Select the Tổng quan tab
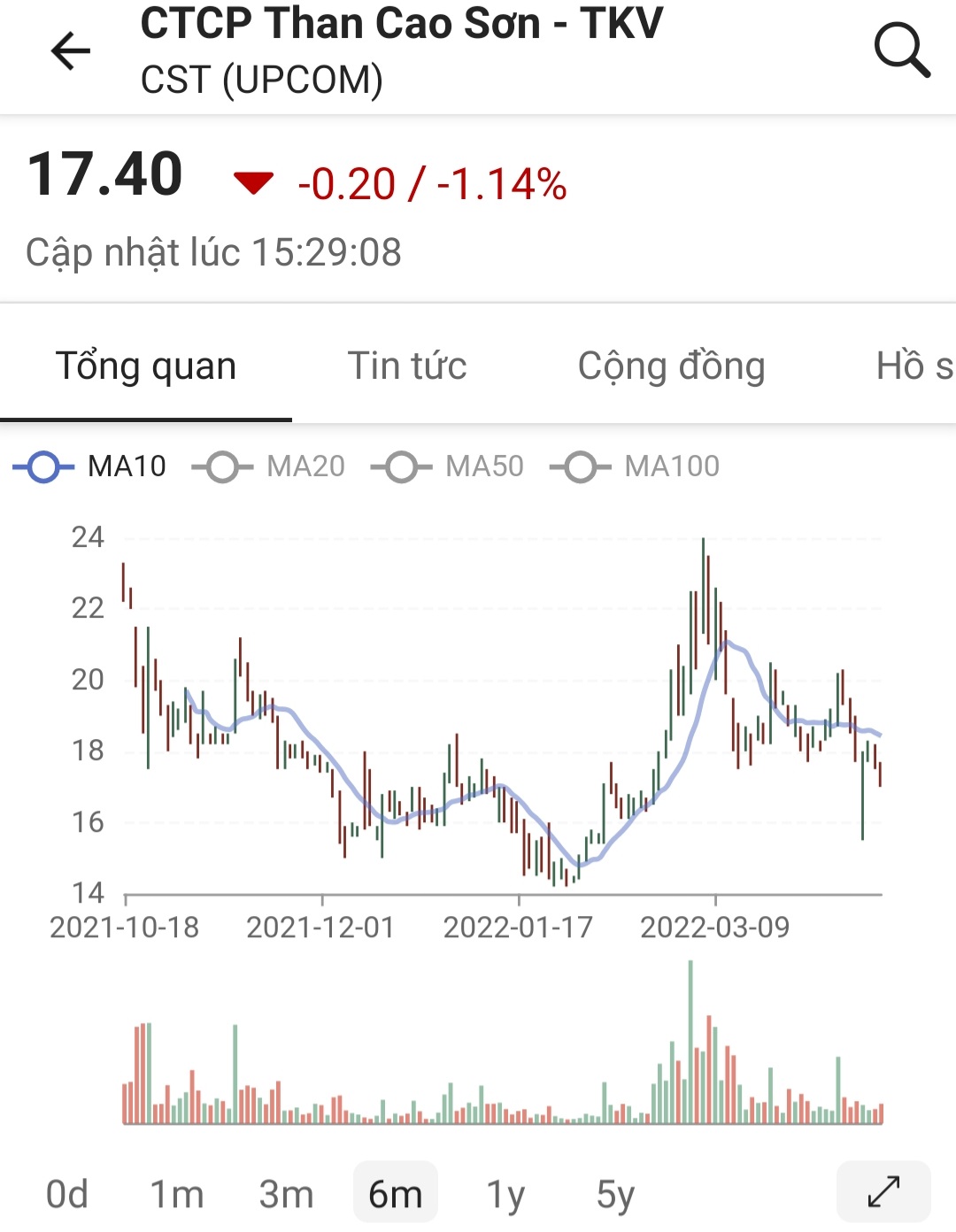The image size is (956, 1232). pyautogui.click(x=146, y=366)
